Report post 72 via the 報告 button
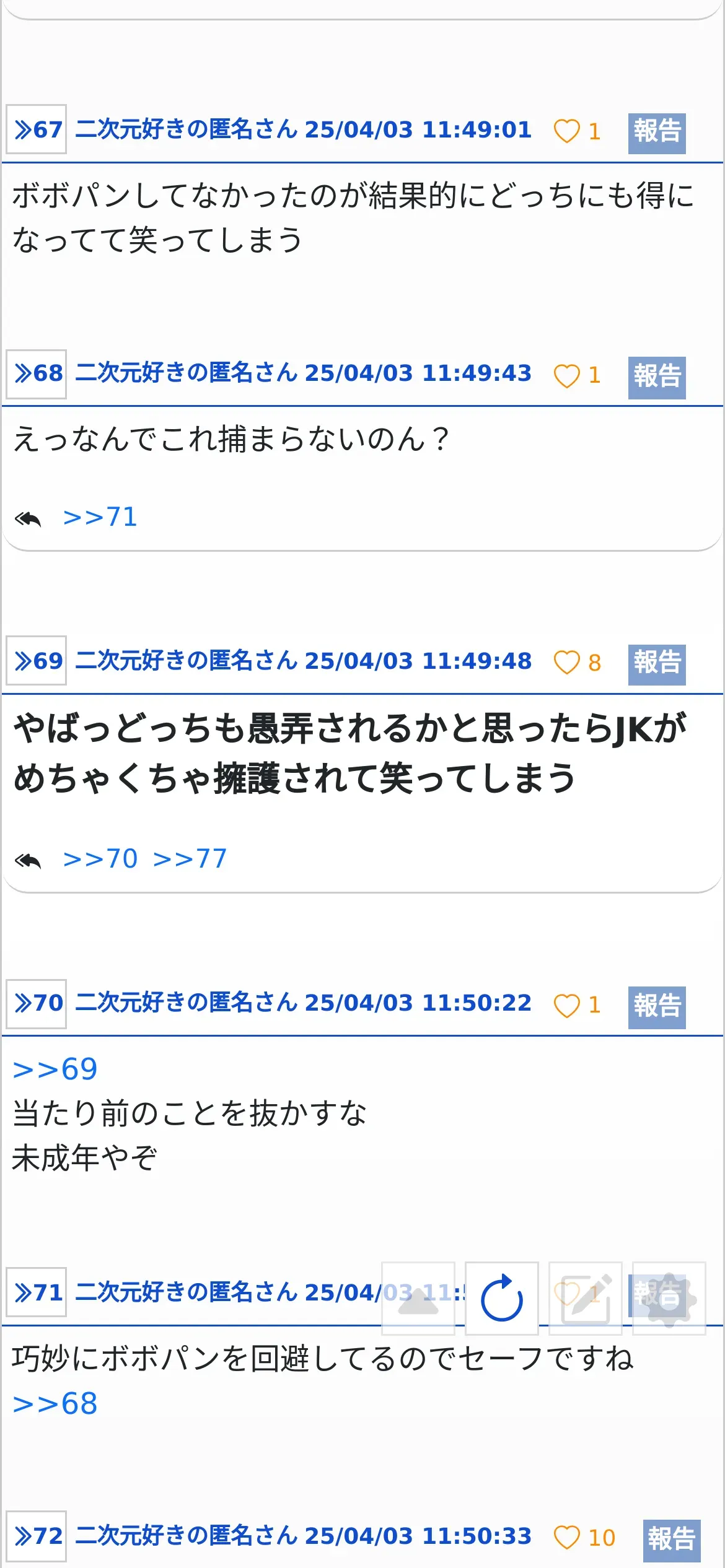This screenshot has height=1568, width=725. (672, 1540)
